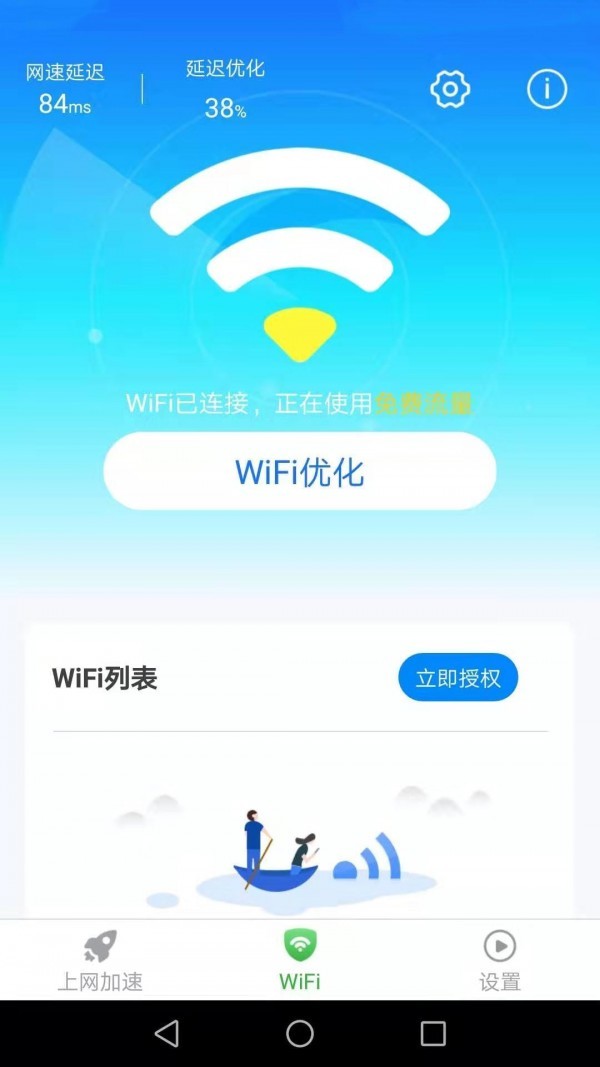The height and width of the screenshot is (1067, 600).
Task: Tap the WiFi优化 button
Action: click(299, 471)
